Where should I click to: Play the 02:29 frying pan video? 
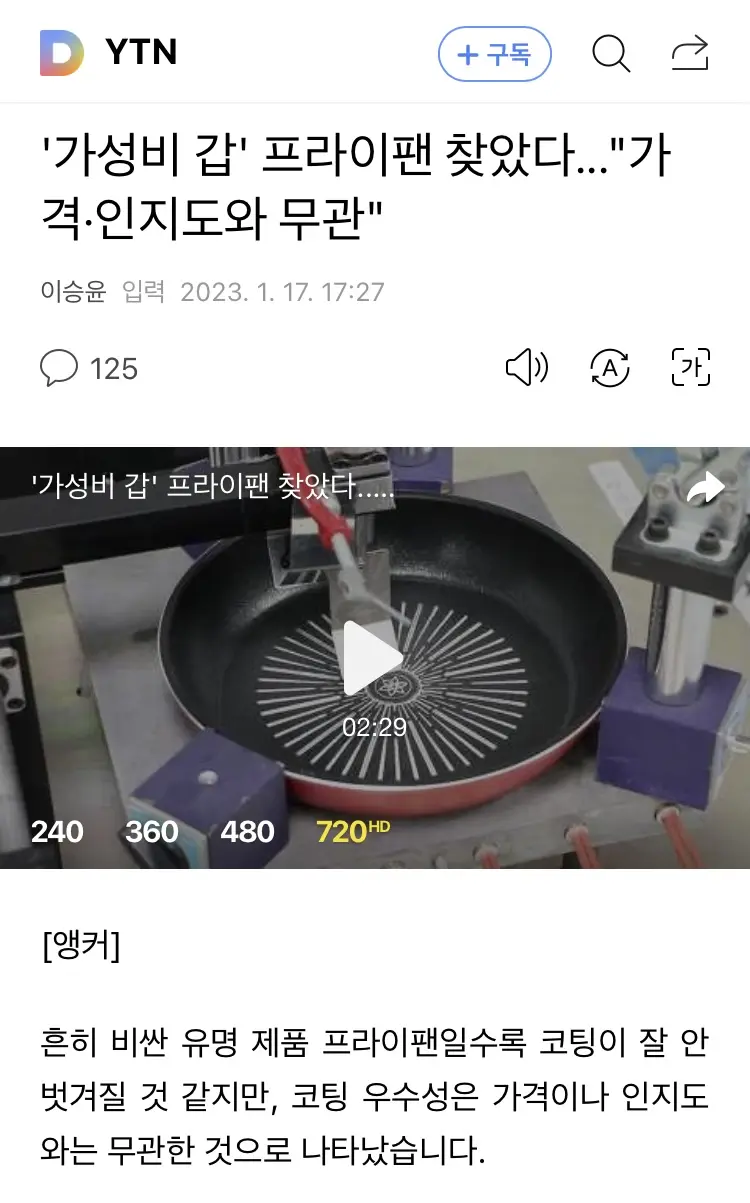click(374, 657)
